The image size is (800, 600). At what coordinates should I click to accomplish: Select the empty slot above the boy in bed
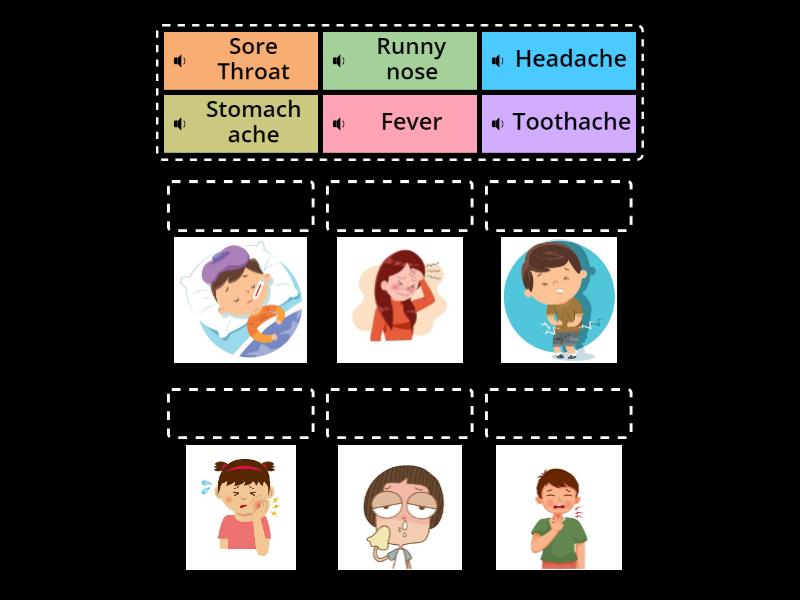pyautogui.click(x=240, y=206)
